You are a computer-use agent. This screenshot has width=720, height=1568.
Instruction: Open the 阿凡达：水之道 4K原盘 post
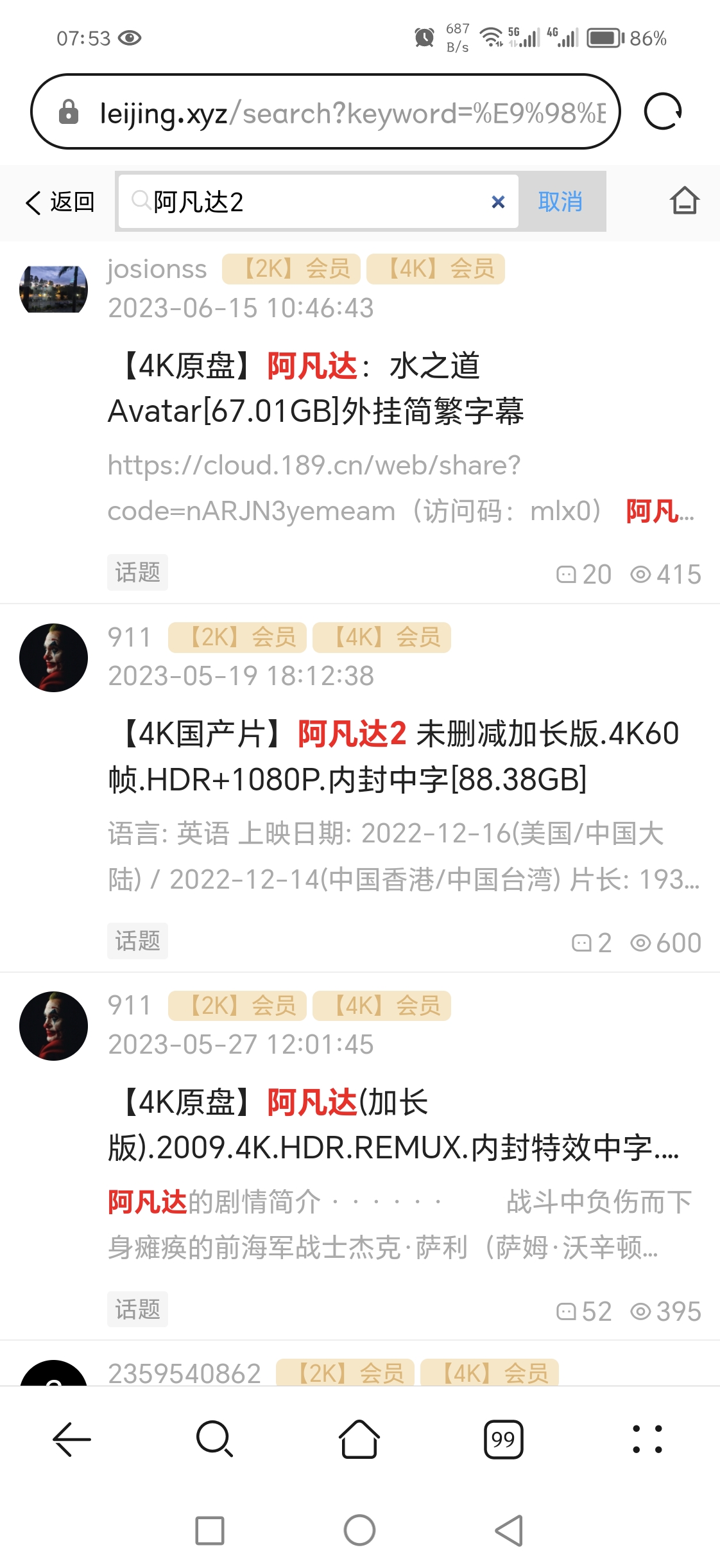tap(316, 388)
